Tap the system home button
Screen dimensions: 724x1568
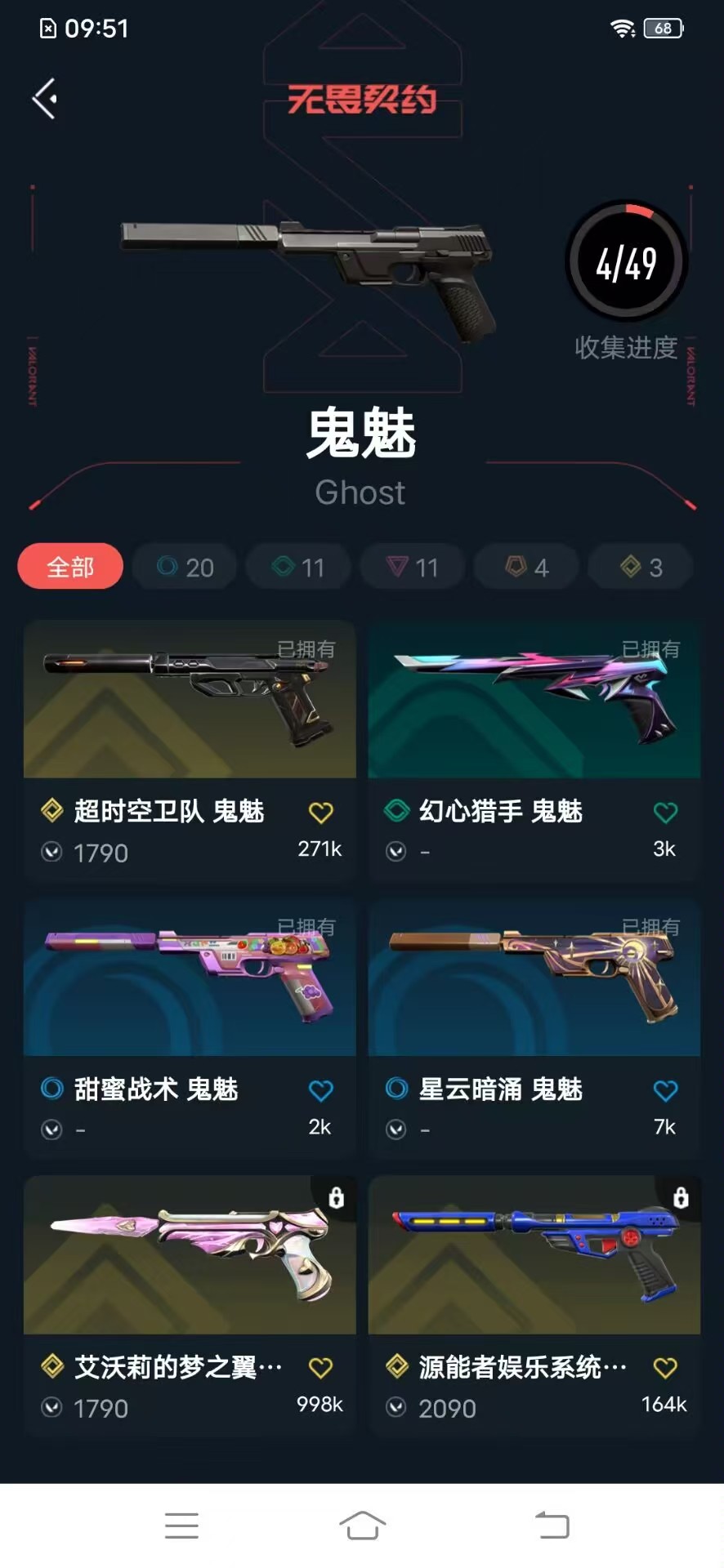pos(362,1525)
